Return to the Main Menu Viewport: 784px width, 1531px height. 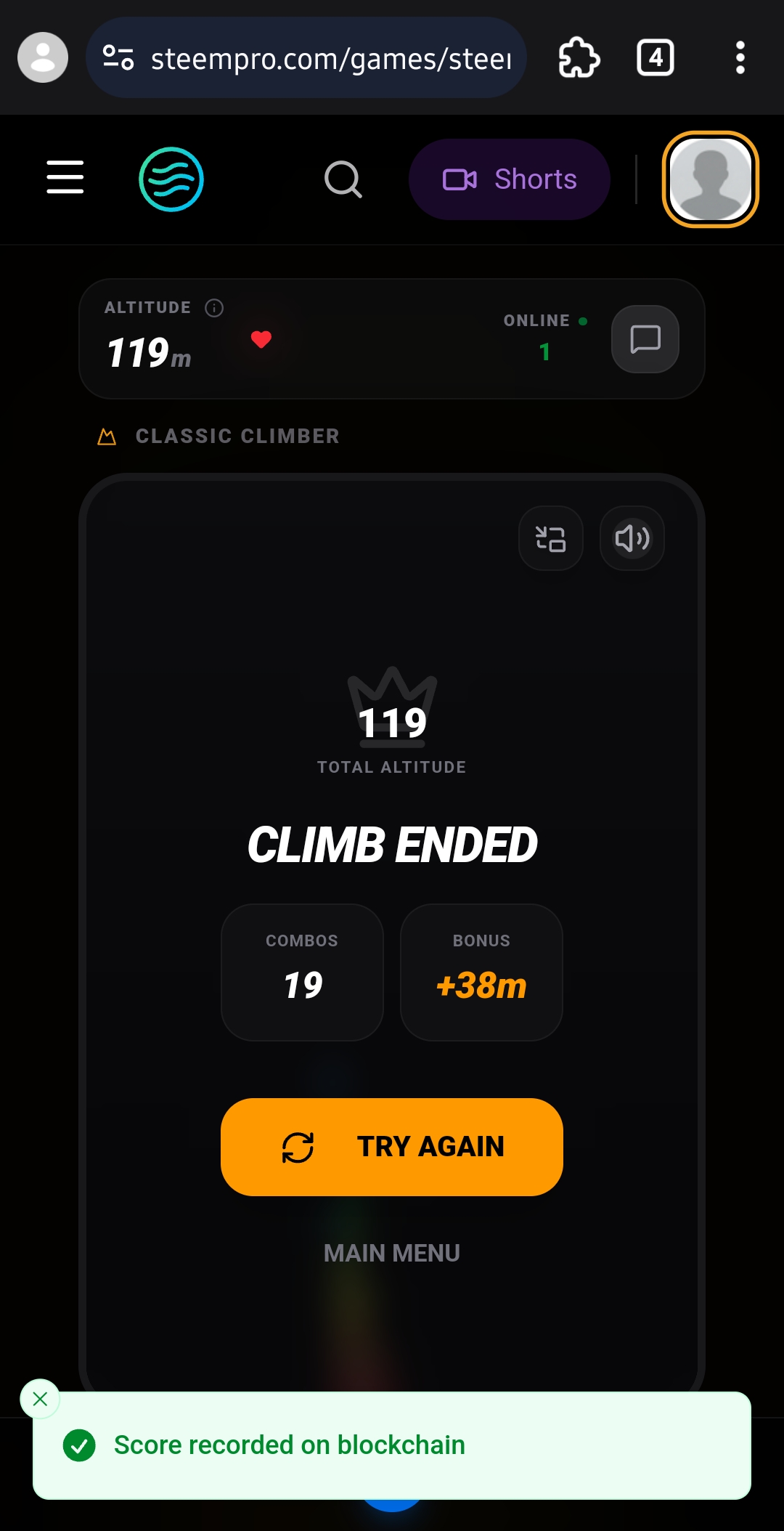point(392,1253)
